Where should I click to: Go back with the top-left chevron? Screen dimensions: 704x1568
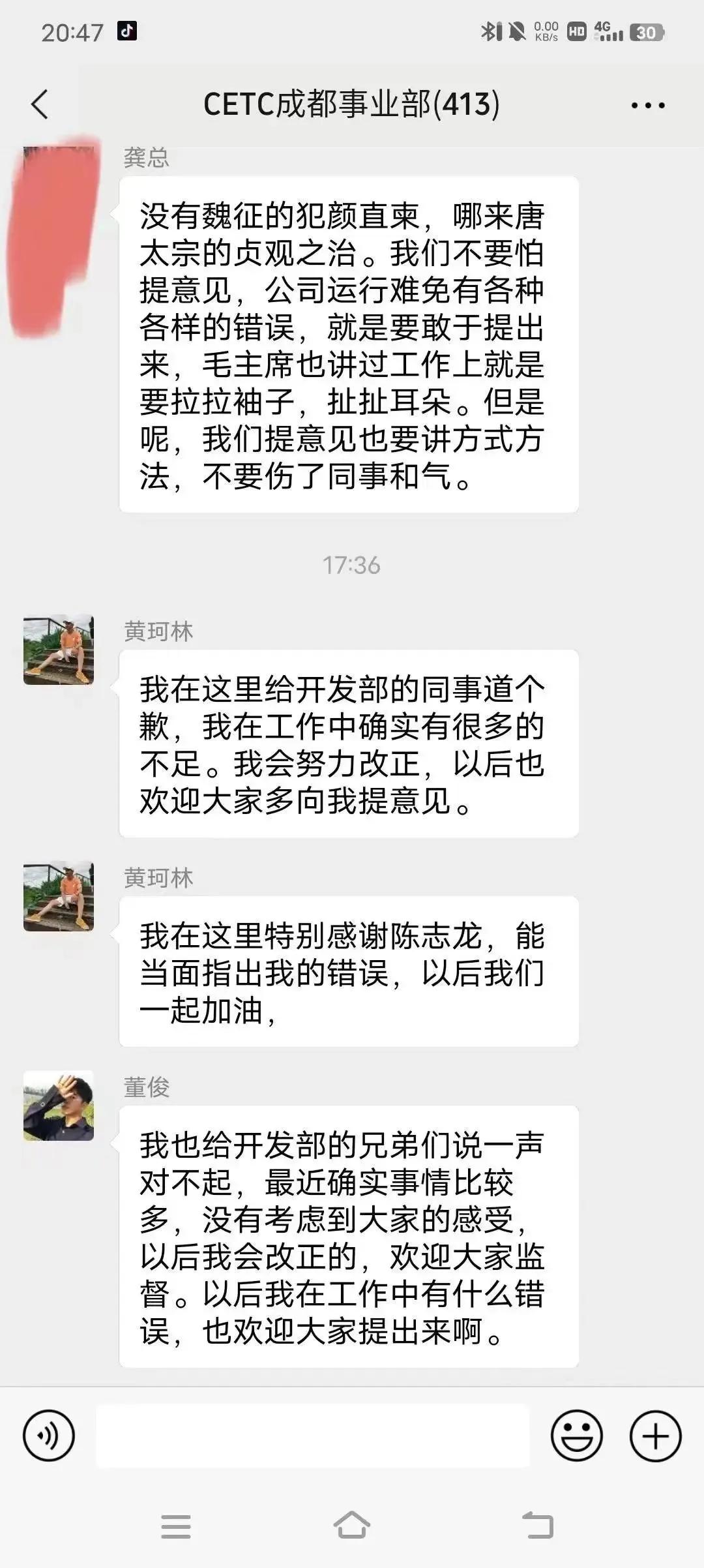coord(41,104)
